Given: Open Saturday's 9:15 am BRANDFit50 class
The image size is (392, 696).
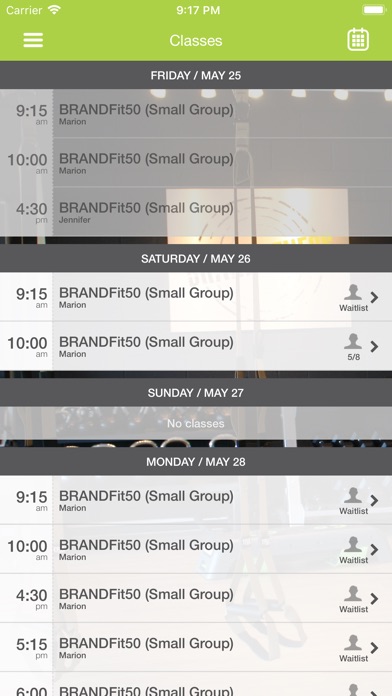Looking at the screenshot, I should point(196,297).
